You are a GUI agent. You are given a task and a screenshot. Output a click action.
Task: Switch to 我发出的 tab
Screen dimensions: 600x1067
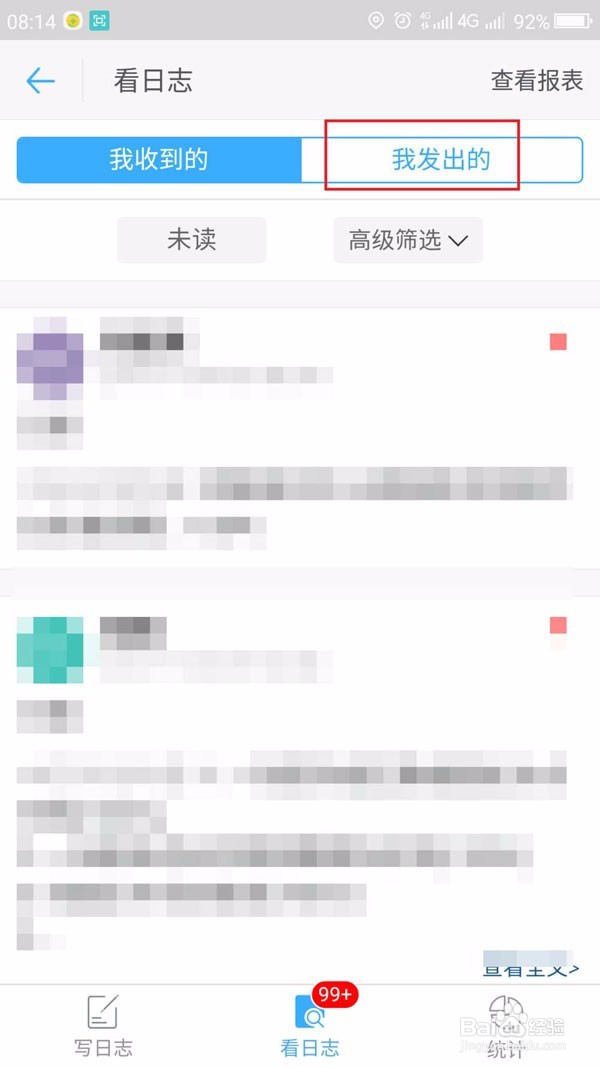coord(441,160)
